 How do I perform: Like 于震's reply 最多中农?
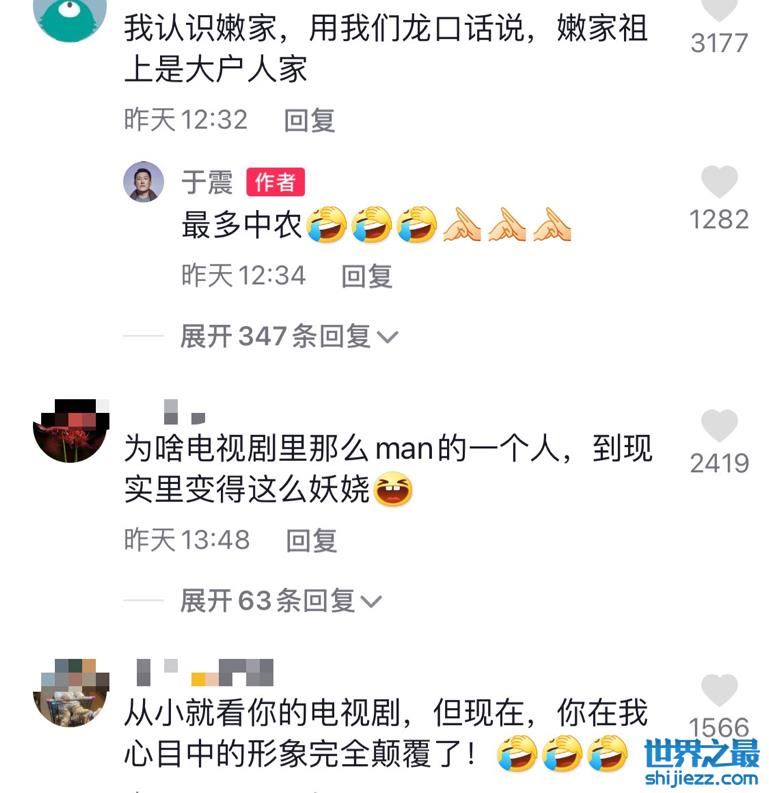(x=718, y=182)
